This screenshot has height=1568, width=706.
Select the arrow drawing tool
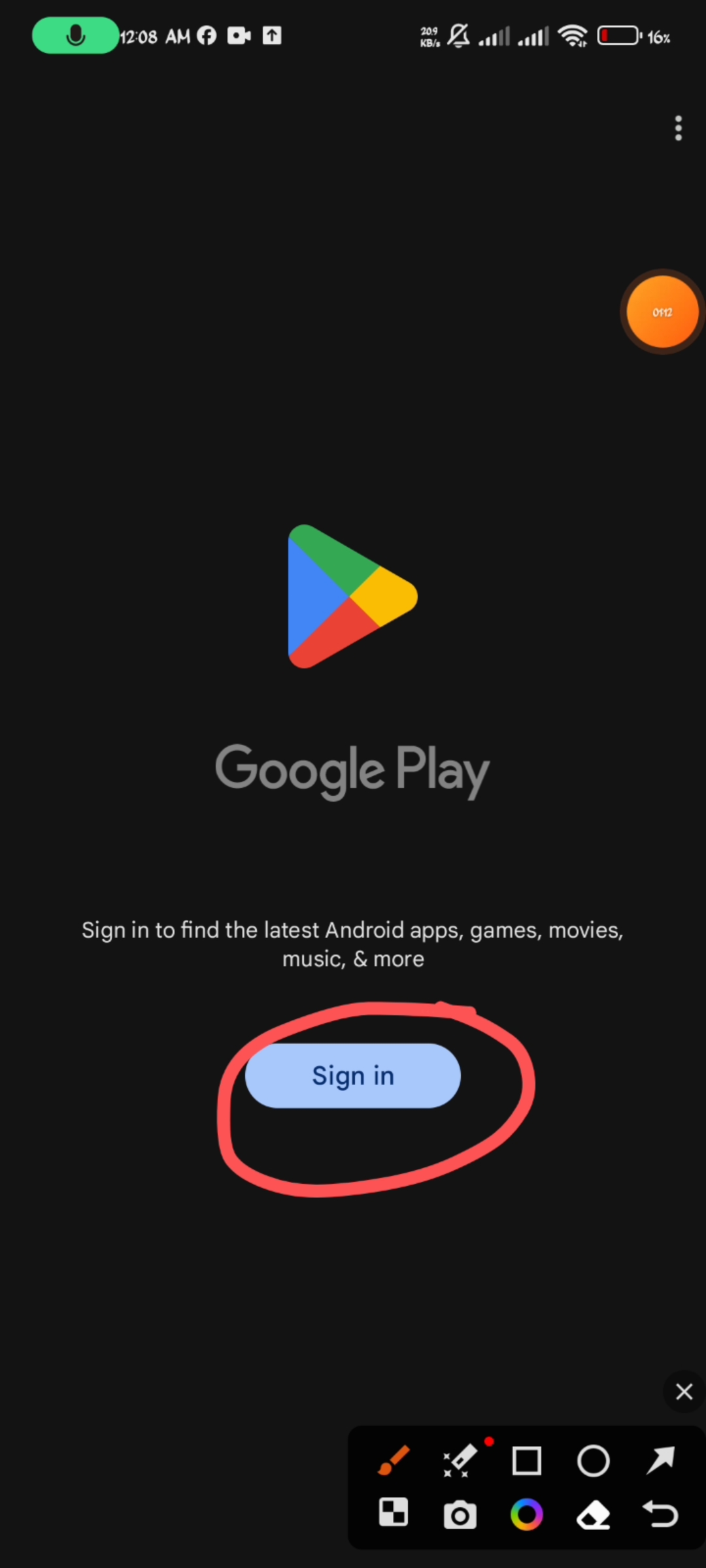(660, 1460)
